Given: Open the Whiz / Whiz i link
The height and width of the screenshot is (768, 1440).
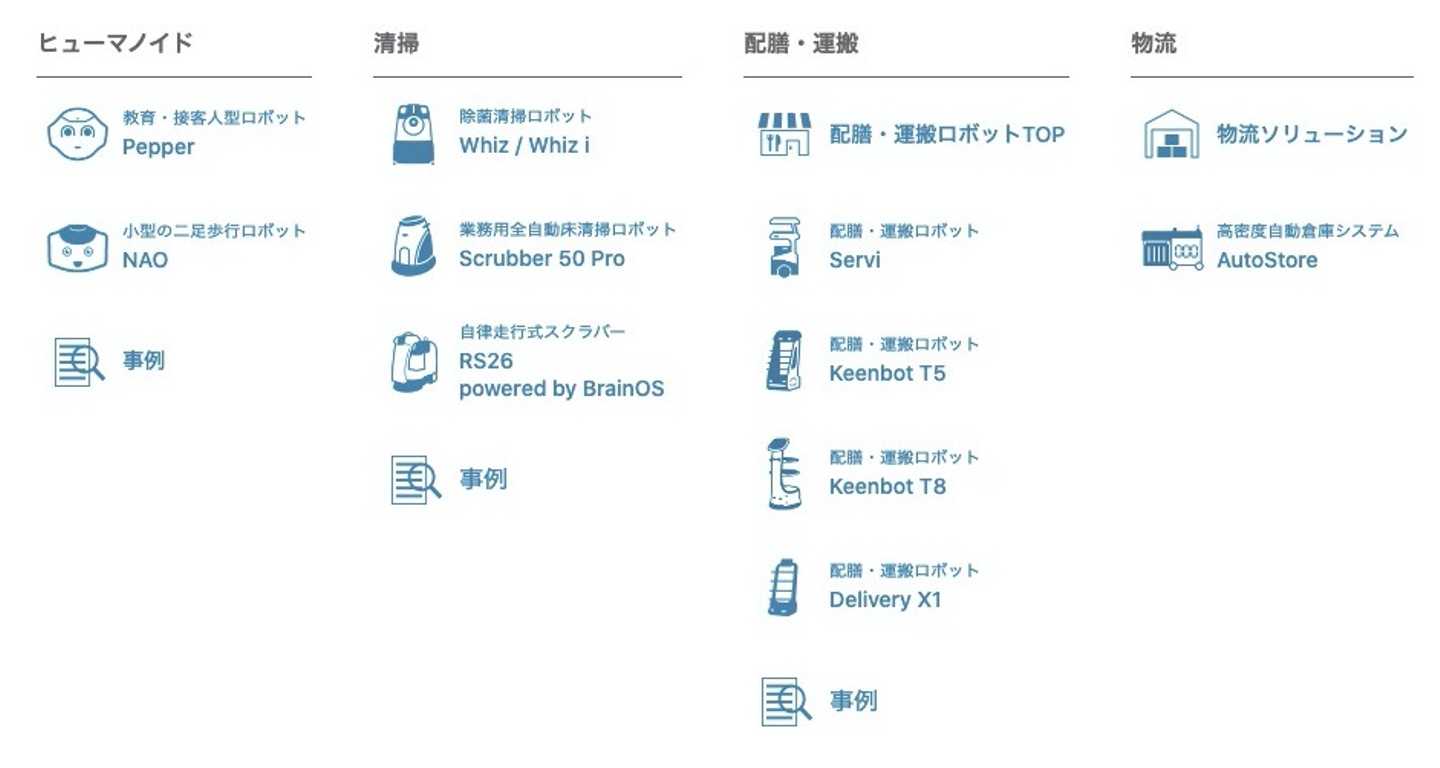Looking at the screenshot, I should pyautogui.click(x=524, y=145).
